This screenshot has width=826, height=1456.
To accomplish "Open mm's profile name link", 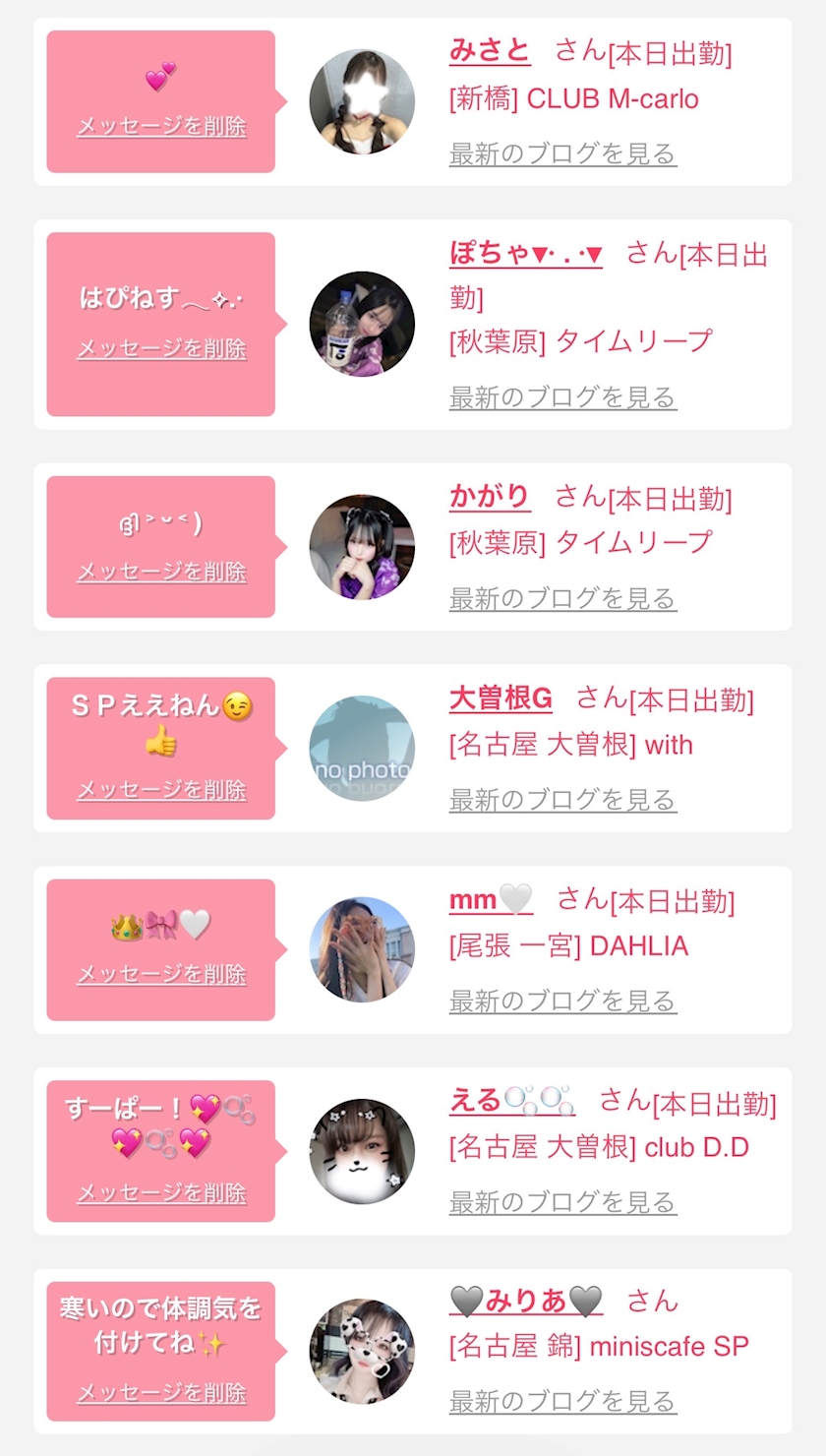I will [x=491, y=900].
